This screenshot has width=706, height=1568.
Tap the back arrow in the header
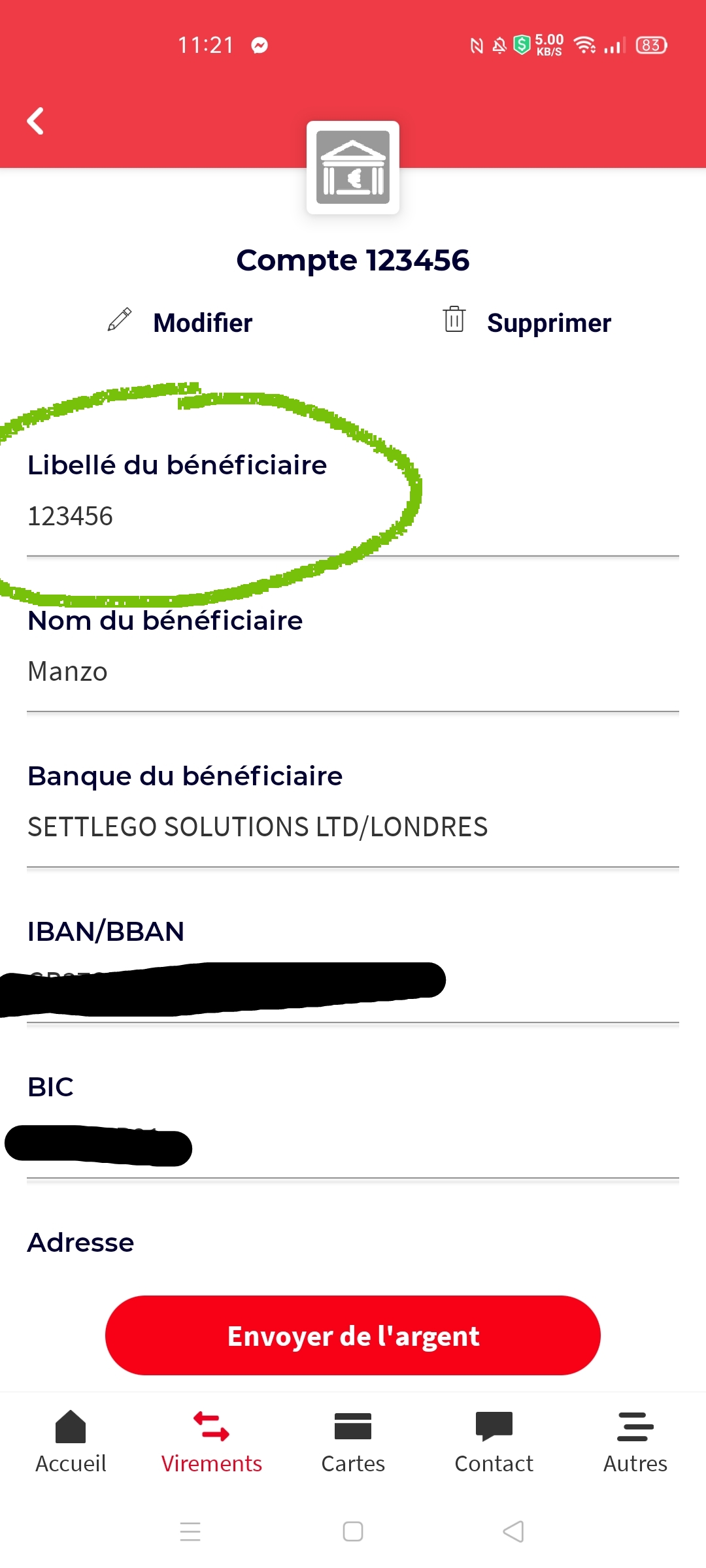coord(36,122)
